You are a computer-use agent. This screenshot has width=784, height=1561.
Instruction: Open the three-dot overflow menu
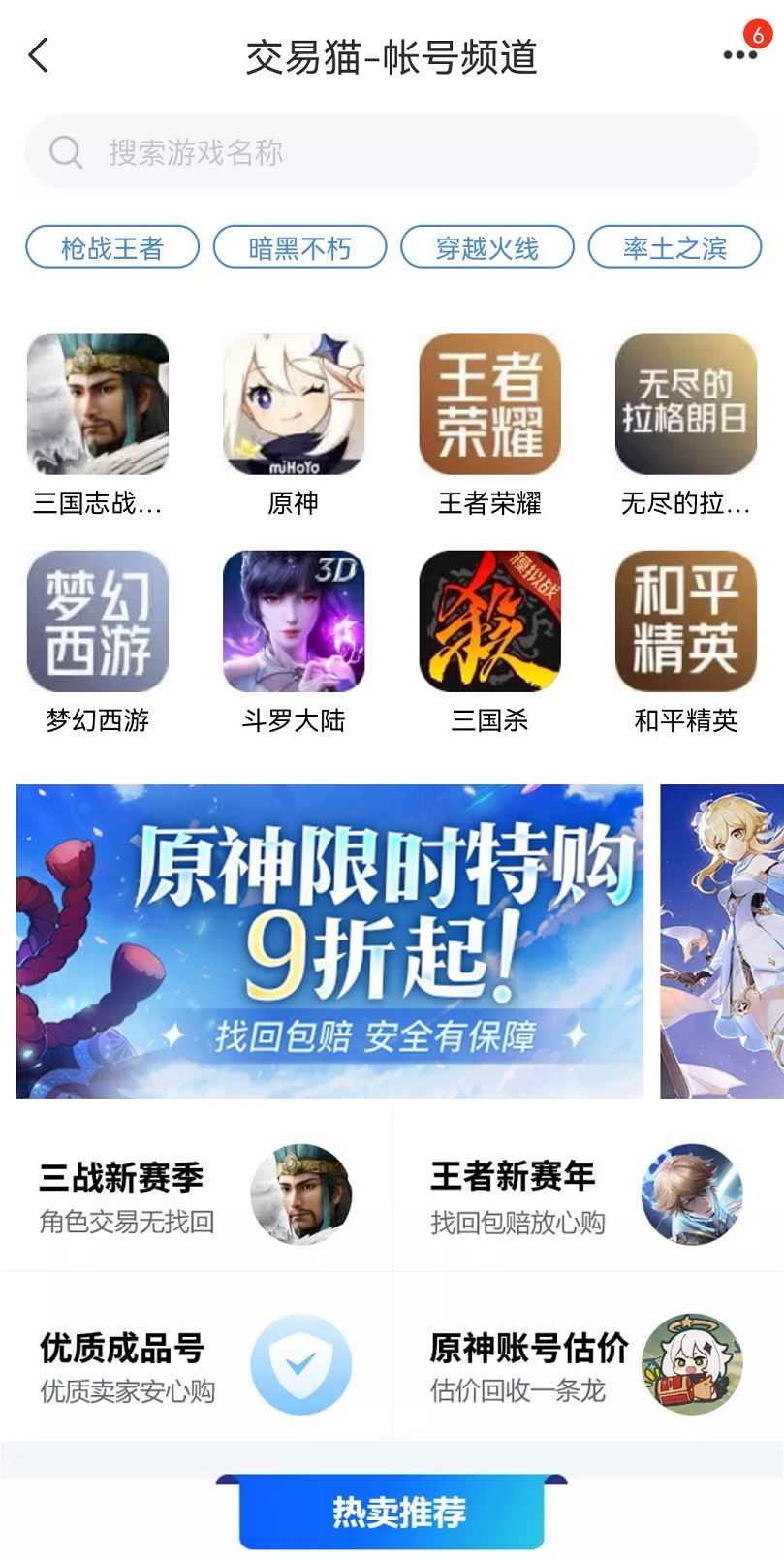[x=739, y=55]
